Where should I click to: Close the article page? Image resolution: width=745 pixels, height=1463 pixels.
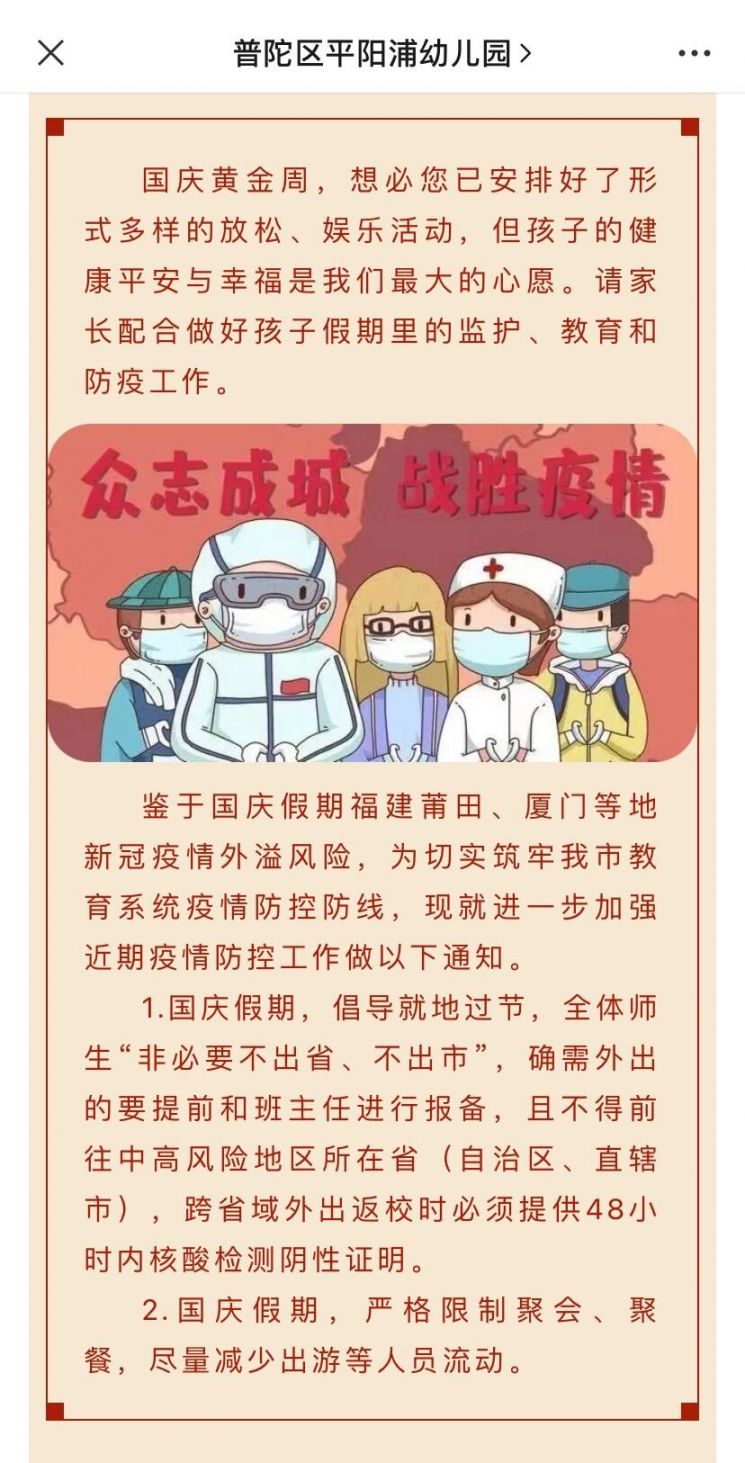point(51,53)
